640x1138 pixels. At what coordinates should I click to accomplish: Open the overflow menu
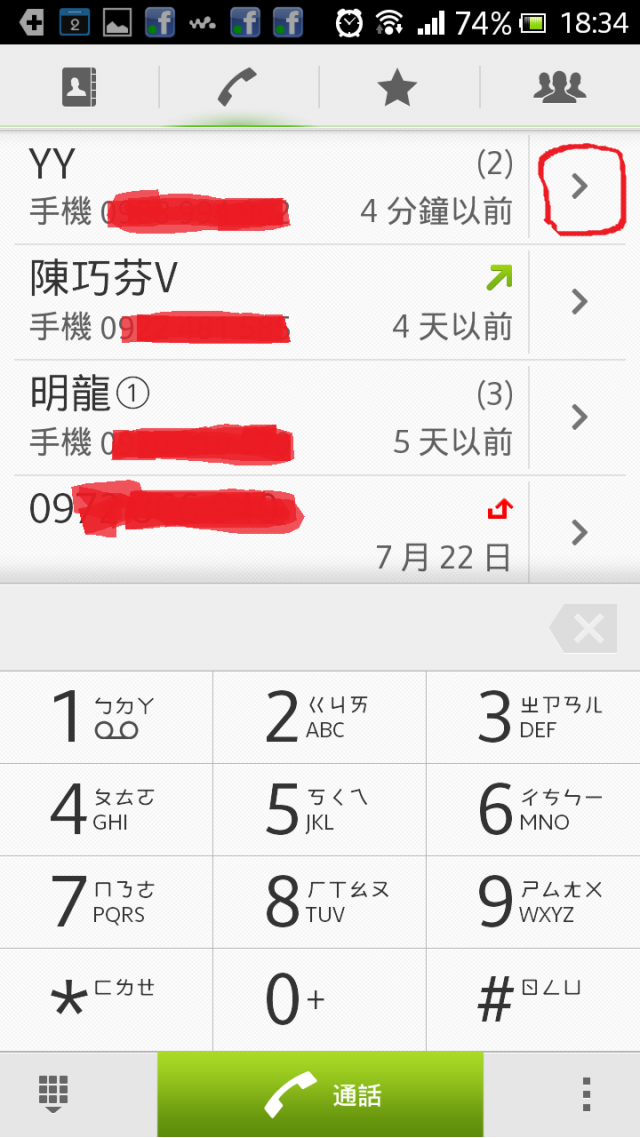tap(587, 1095)
